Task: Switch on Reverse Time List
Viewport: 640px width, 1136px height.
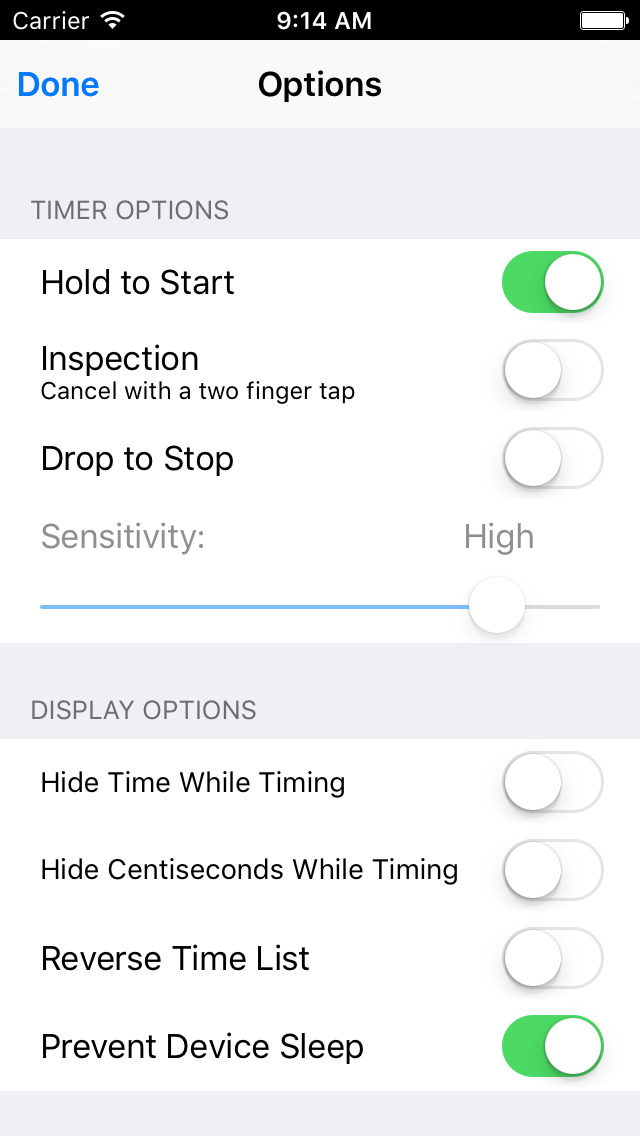Action: coord(552,958)
